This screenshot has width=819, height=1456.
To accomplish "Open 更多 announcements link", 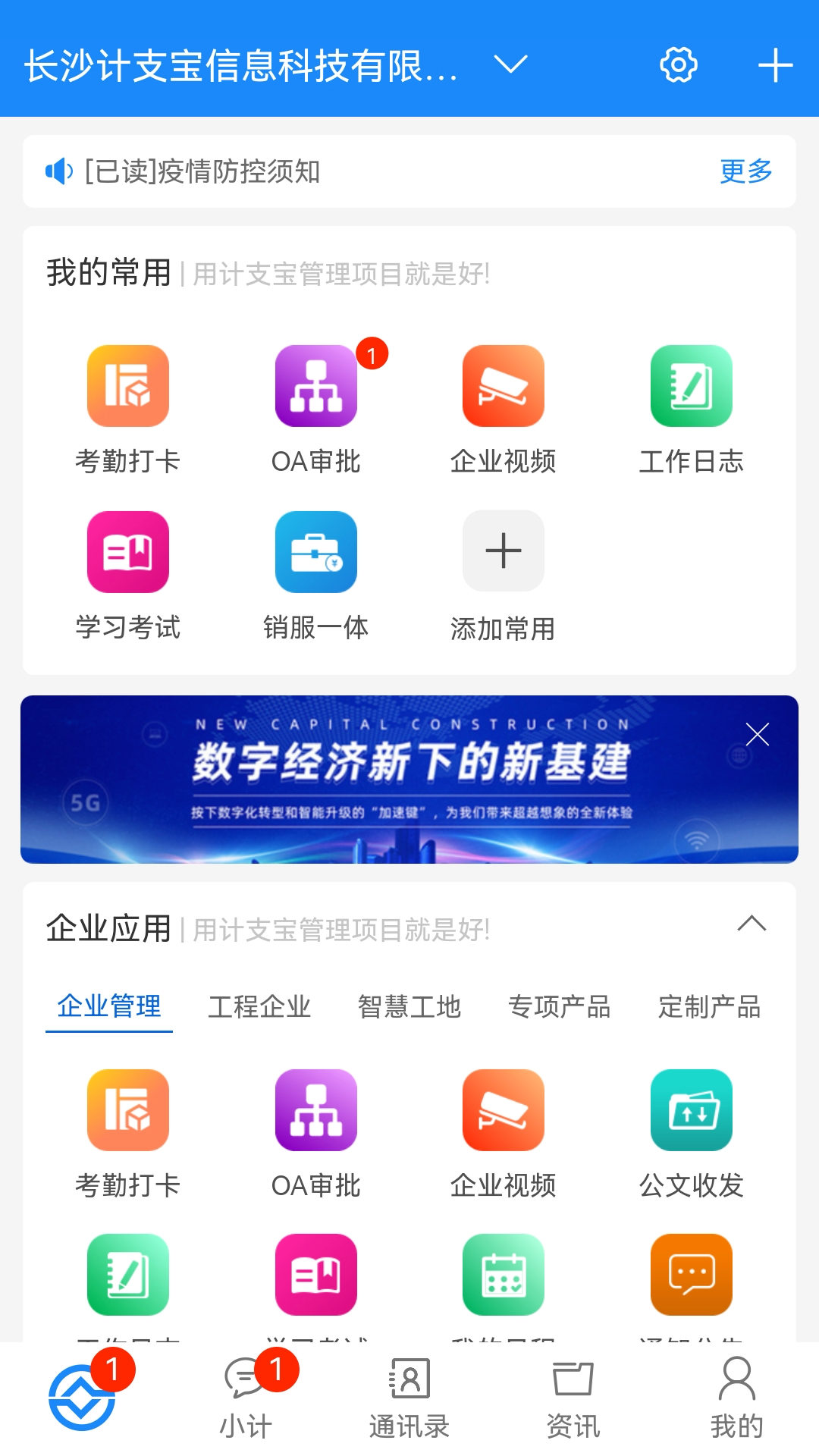I will click(745, 171).
